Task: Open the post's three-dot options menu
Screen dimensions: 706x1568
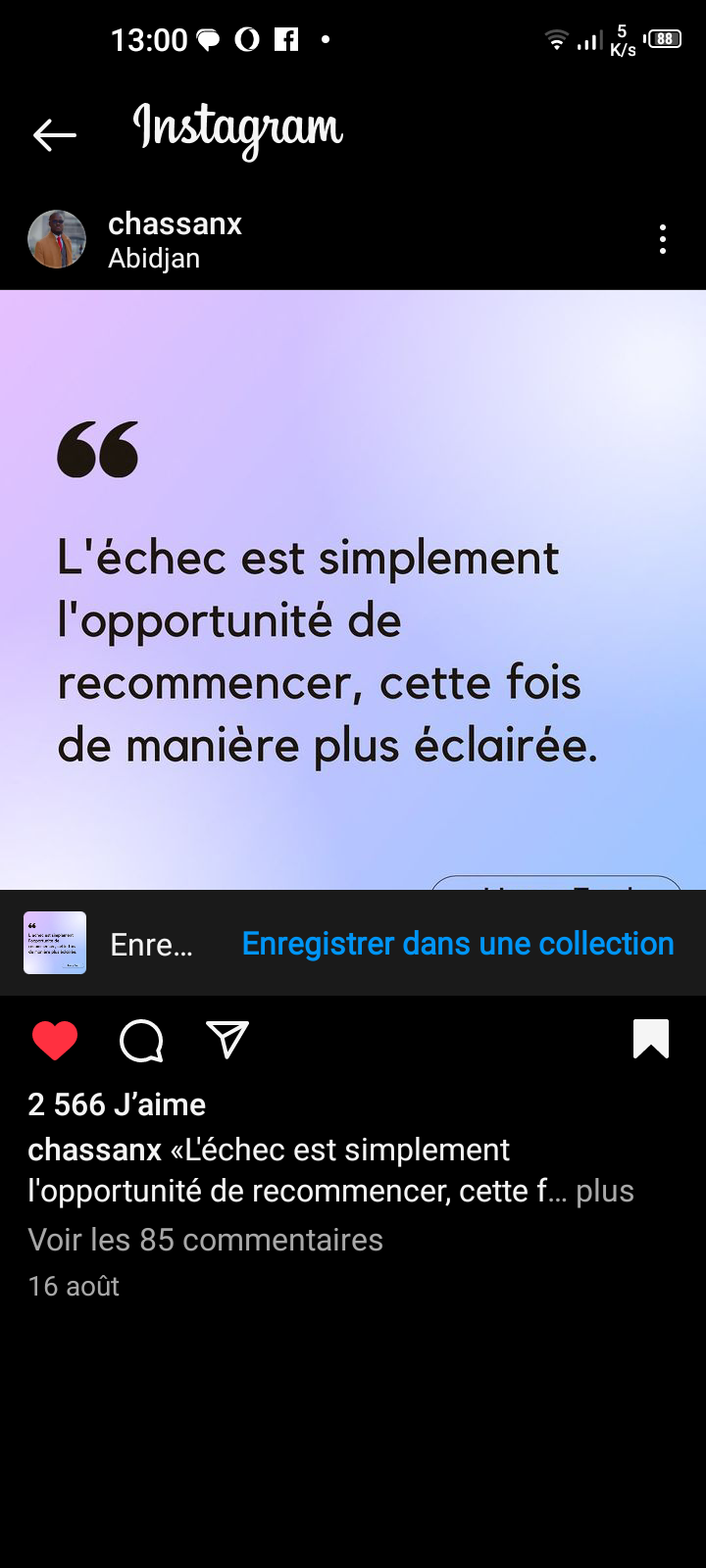Action: [x=663, y=239]
